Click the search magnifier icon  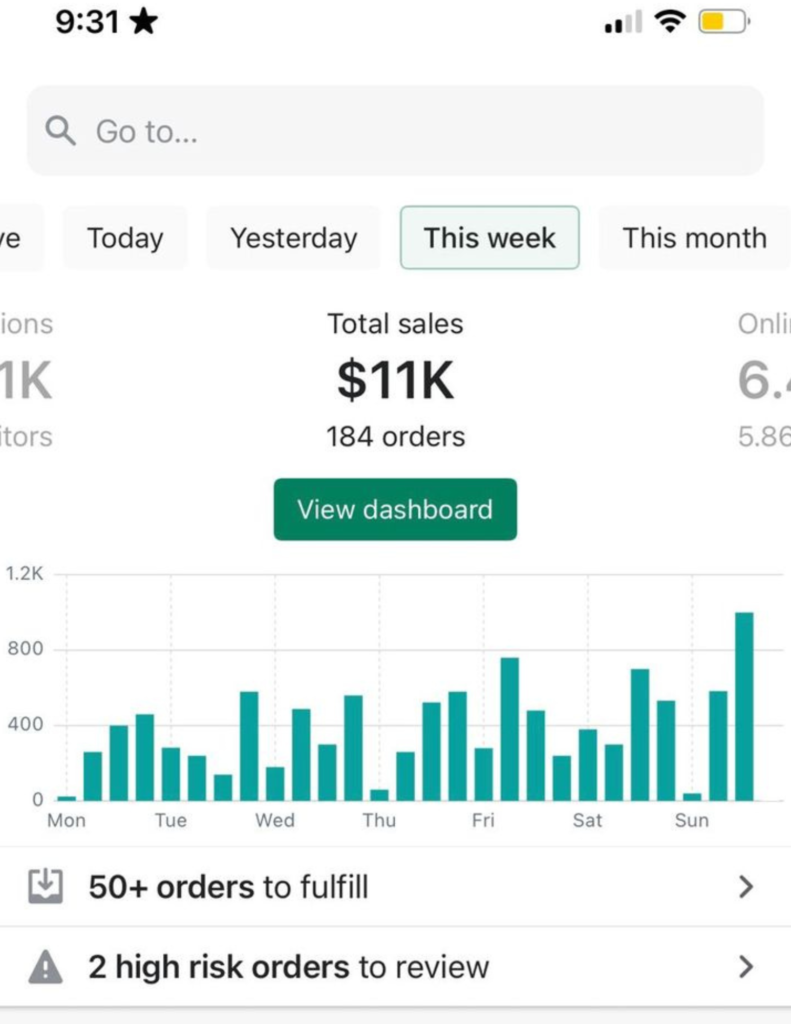[x=60, y=130]
